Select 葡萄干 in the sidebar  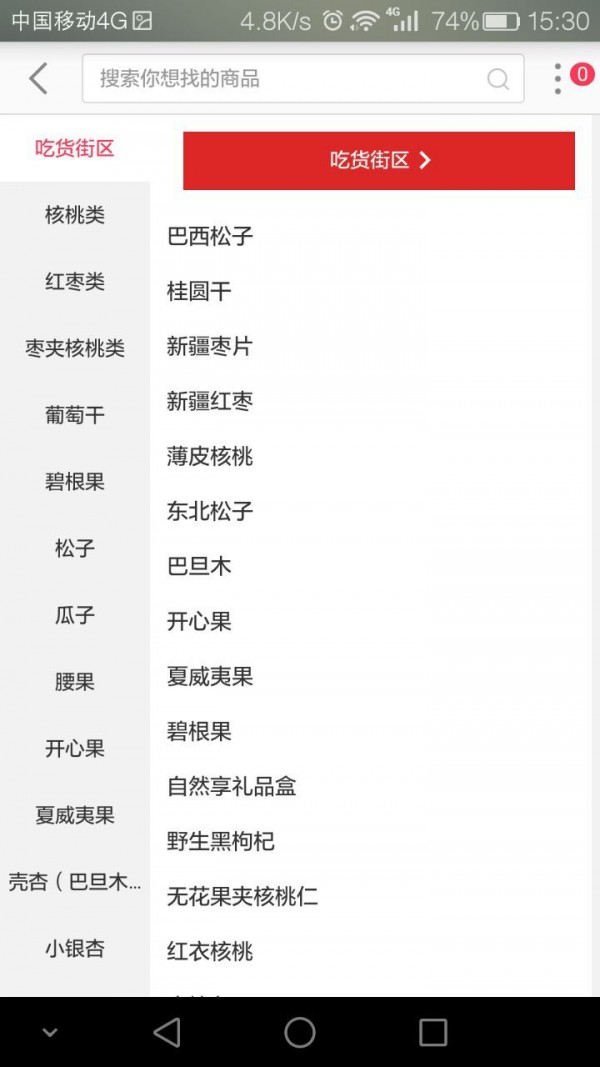(x=75, y=415)
